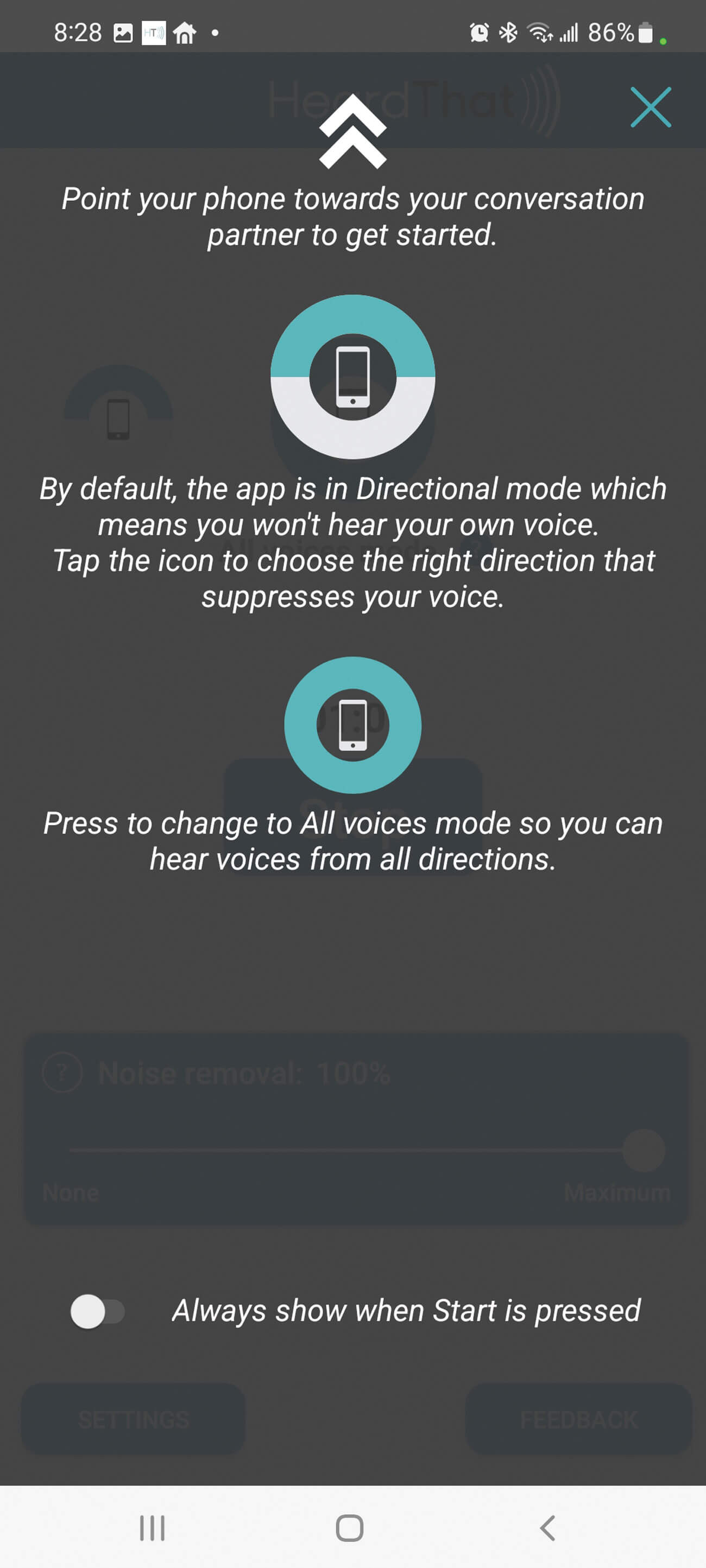Toggle Always show when Start is pressed
706x1568 pixels.
[x=97, y=1312]
